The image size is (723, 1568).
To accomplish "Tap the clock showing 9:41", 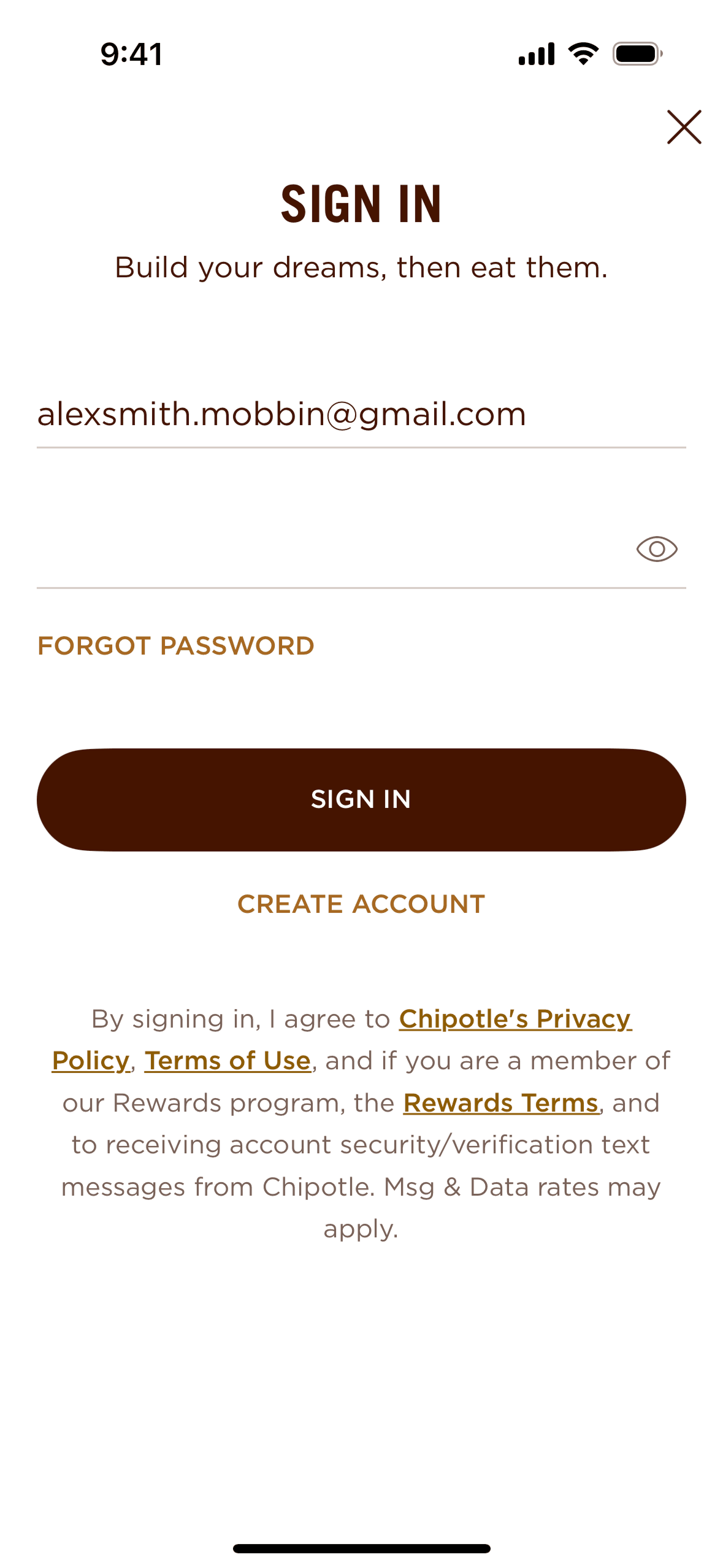I will 131,54.
